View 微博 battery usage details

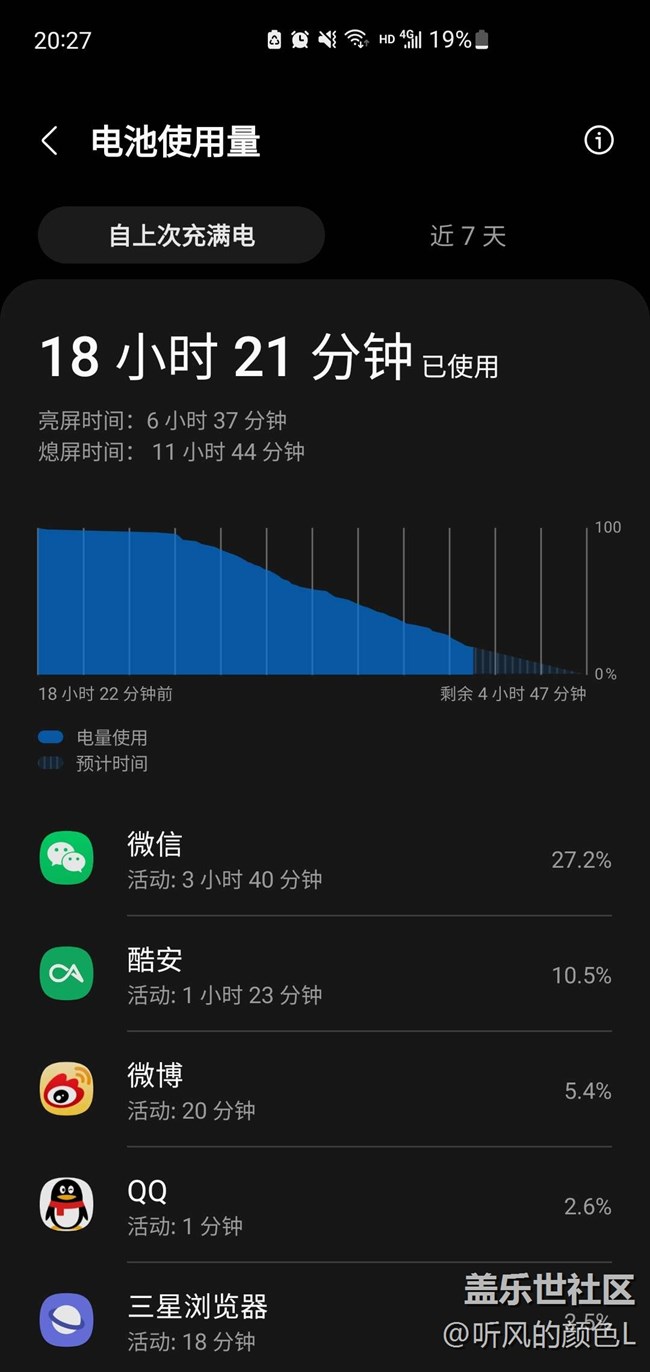pos(325,1090)
